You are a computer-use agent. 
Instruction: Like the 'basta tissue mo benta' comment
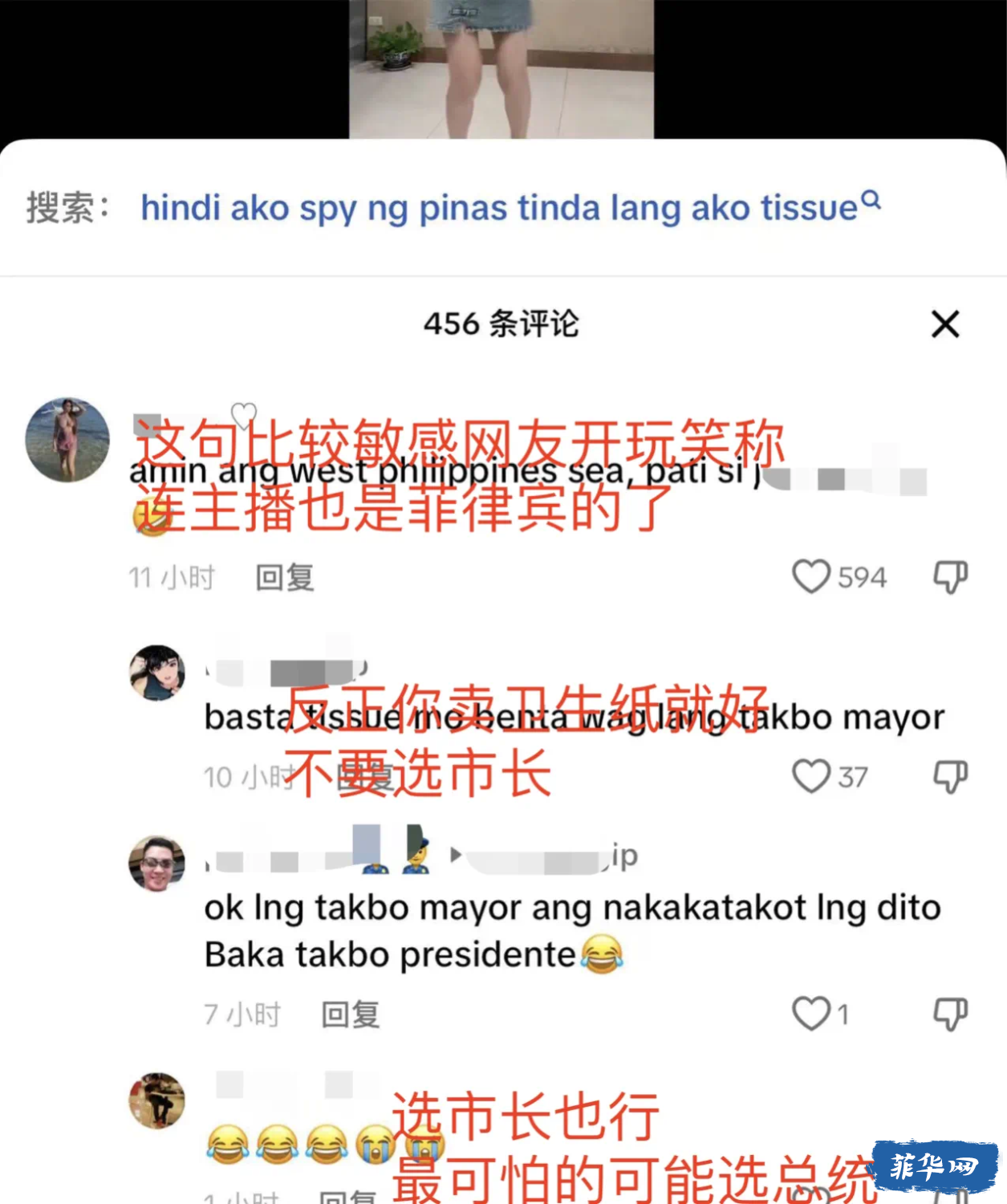[x=811, y=776]
